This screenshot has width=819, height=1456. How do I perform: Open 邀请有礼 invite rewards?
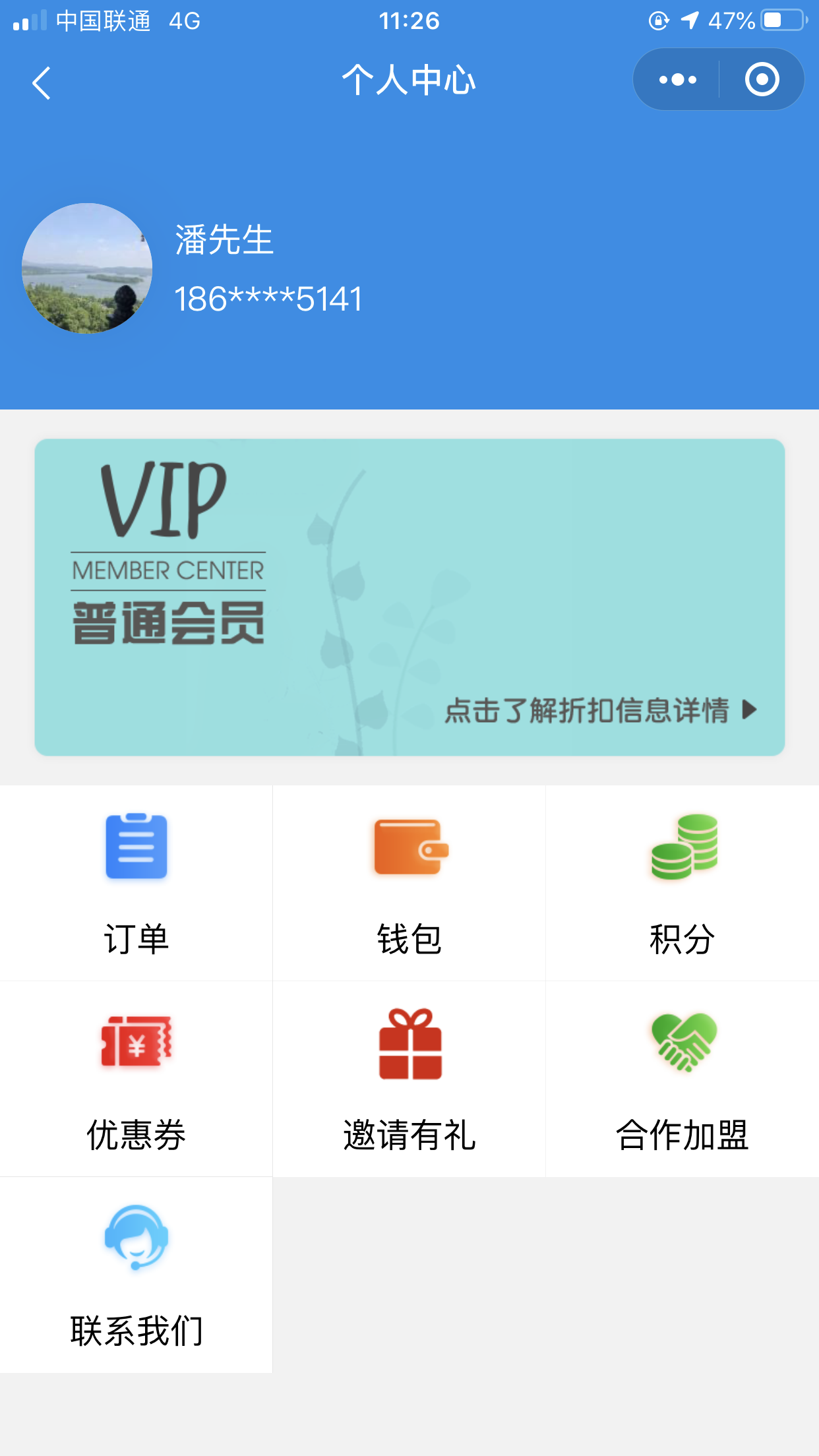[409, 1078]
